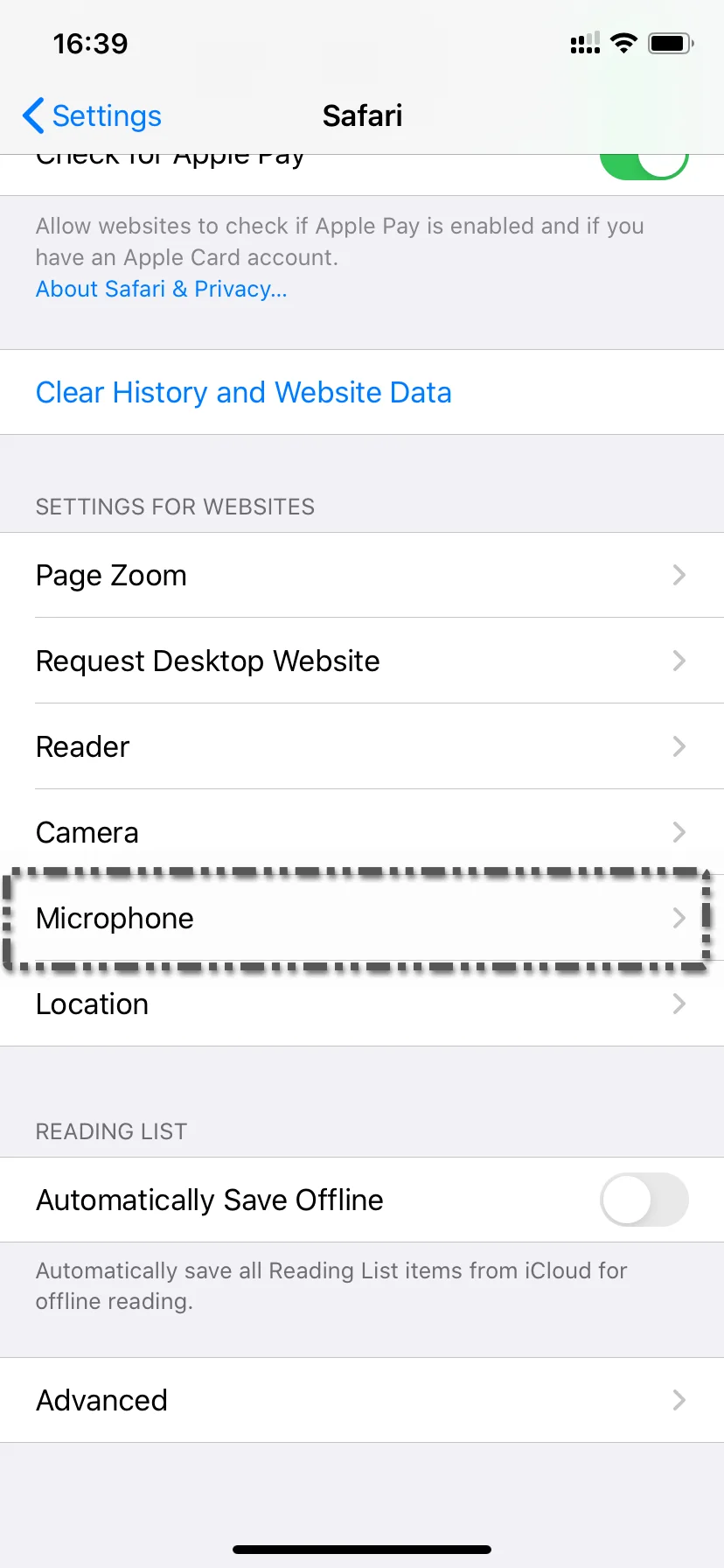Screen dimensions: 724x1568
Task: Open Location website settings
Action: [x=361, y=1004]
